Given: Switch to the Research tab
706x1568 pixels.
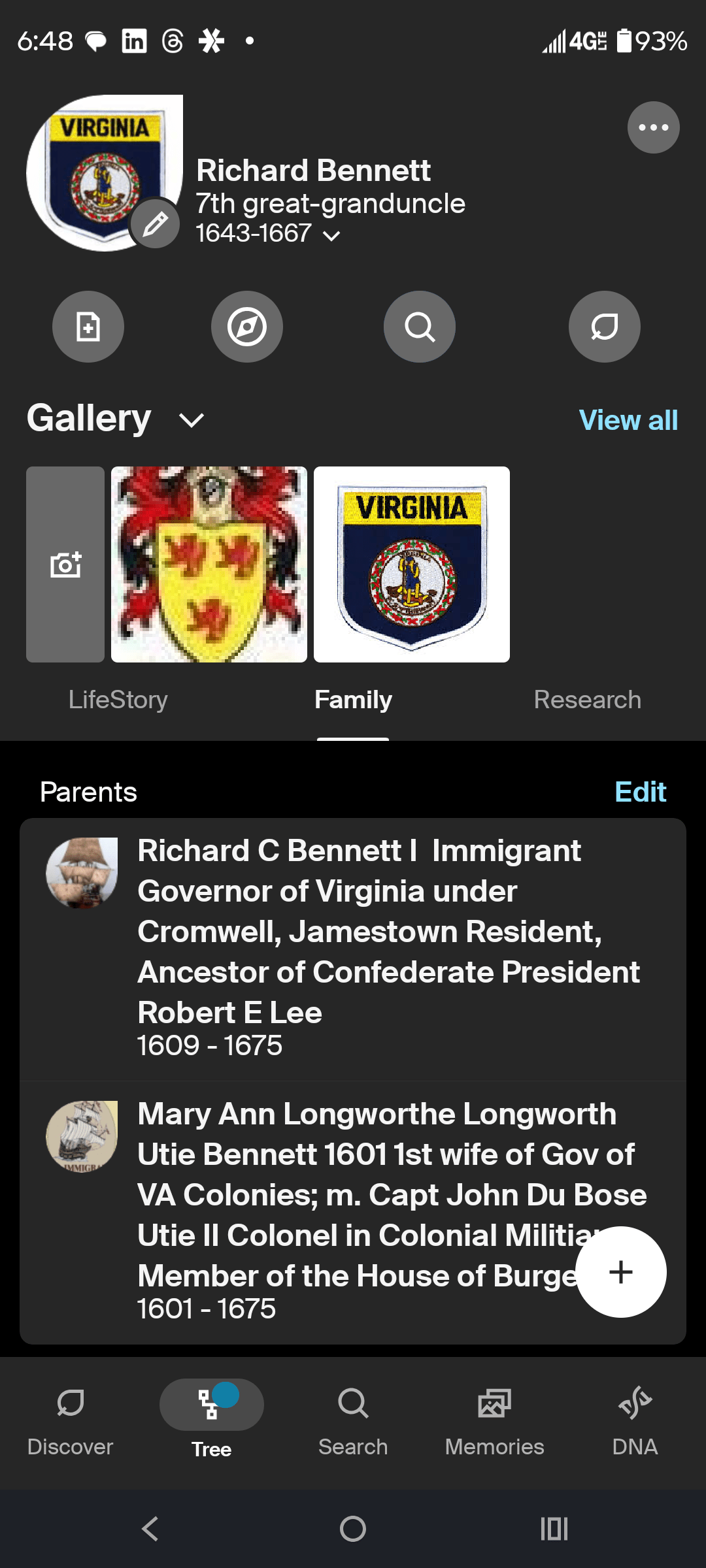Looking at the screenshot, I should pyautogui.click(x=587, y=699).
